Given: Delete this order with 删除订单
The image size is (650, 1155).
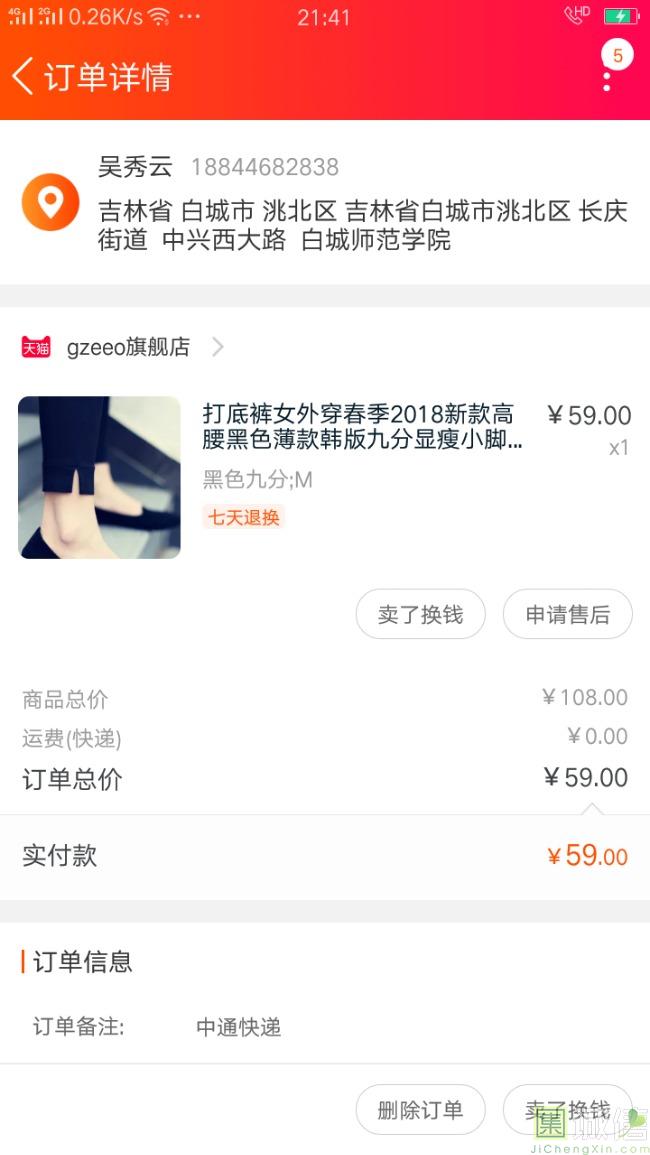Looking at the screenshot, I should pos(420,1109).
